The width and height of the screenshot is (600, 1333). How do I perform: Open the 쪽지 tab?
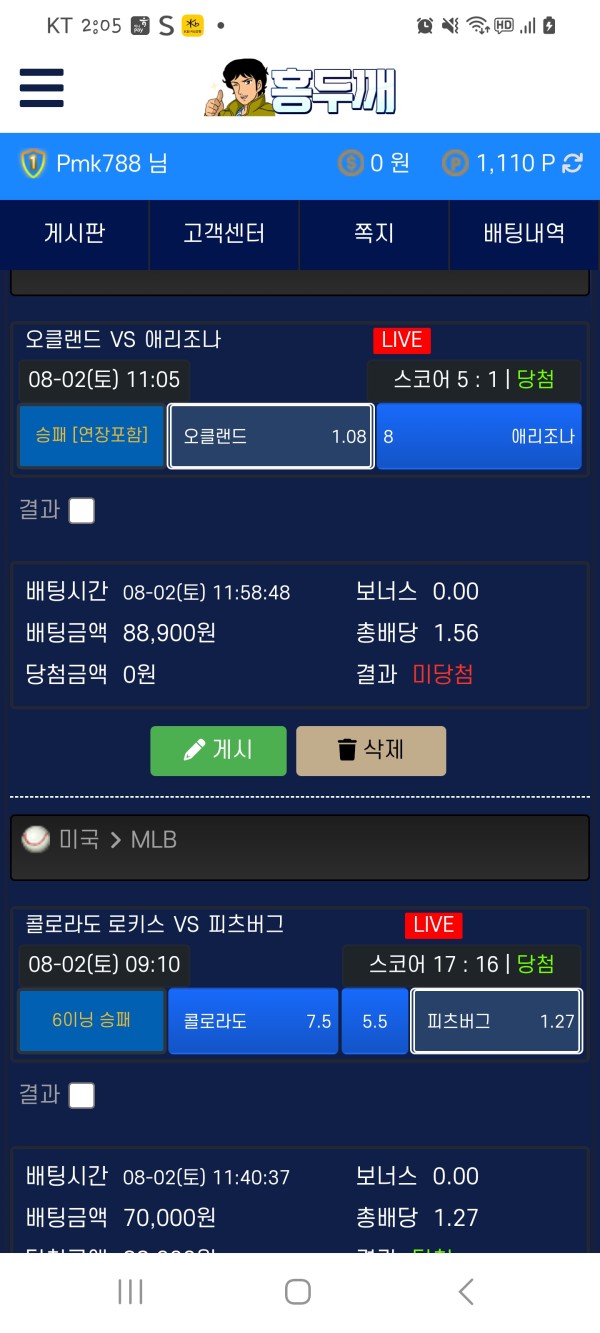pos(374,234)
